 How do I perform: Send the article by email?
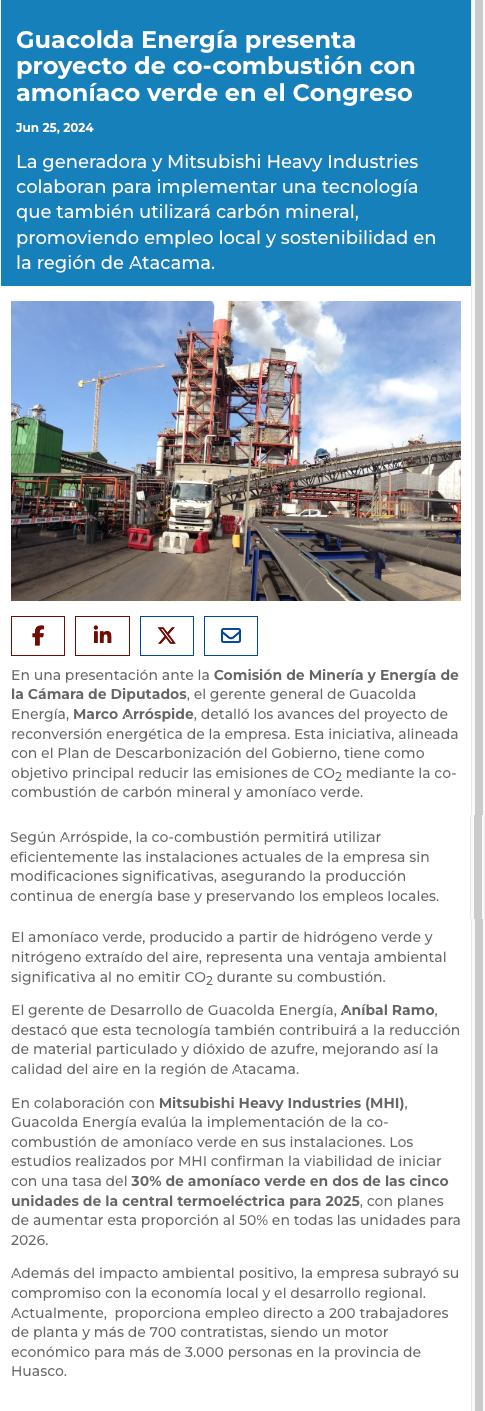click(231, 636)
